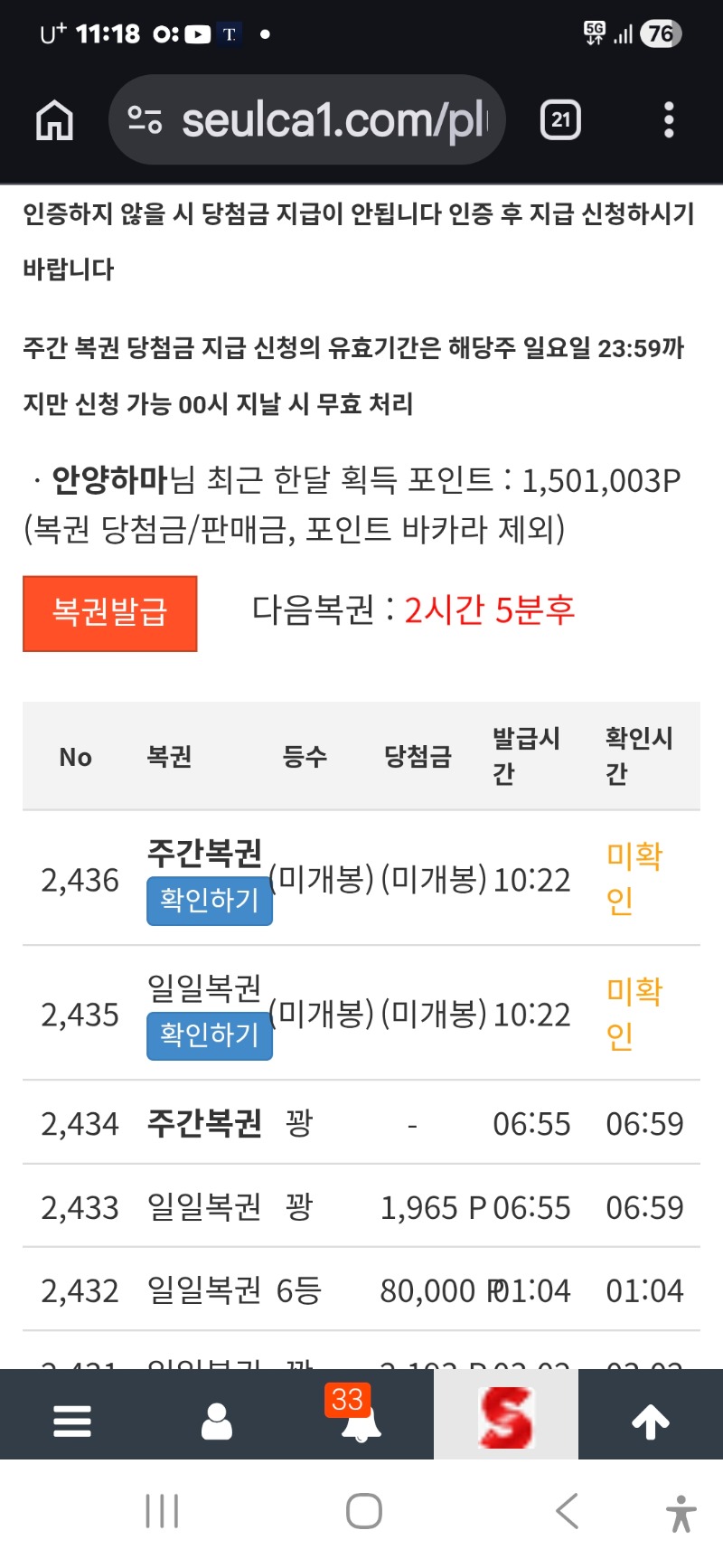Tap the browser home icon
This screenshot has width=723, height=1568.
[x=54, y=119]
